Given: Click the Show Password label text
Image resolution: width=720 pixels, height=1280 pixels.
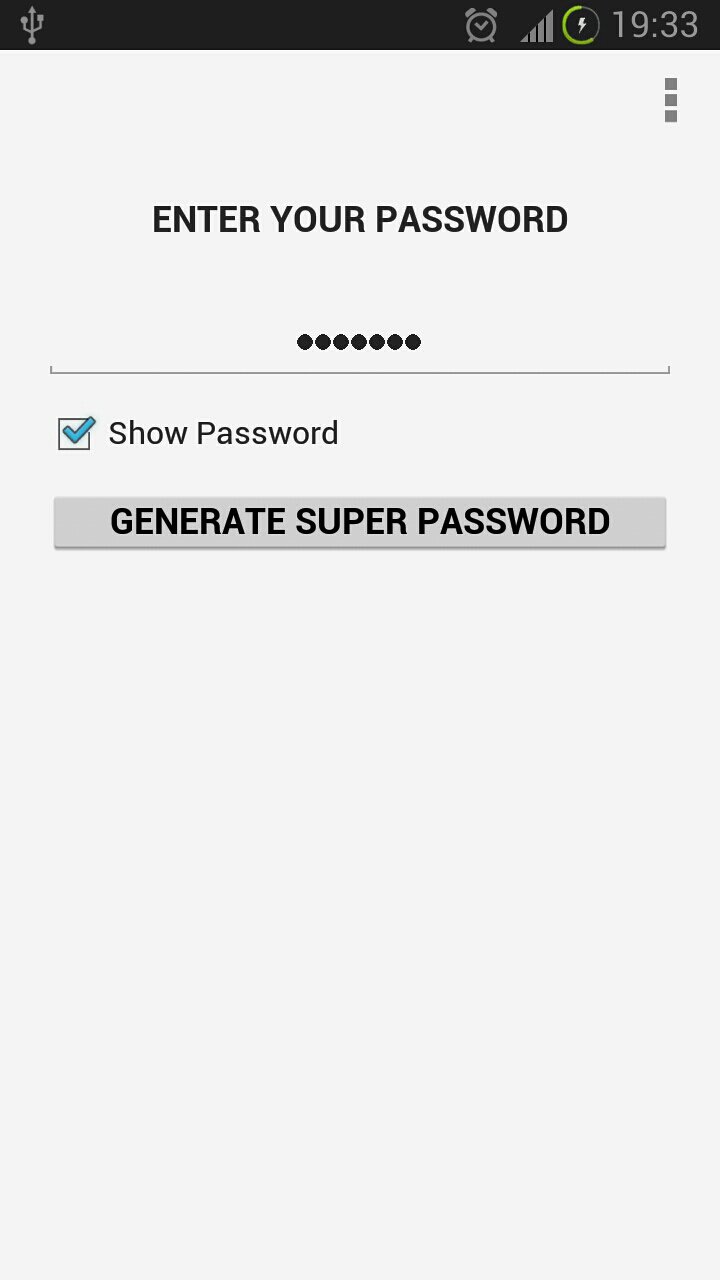Looking at the screenshot, I should 222,432.
